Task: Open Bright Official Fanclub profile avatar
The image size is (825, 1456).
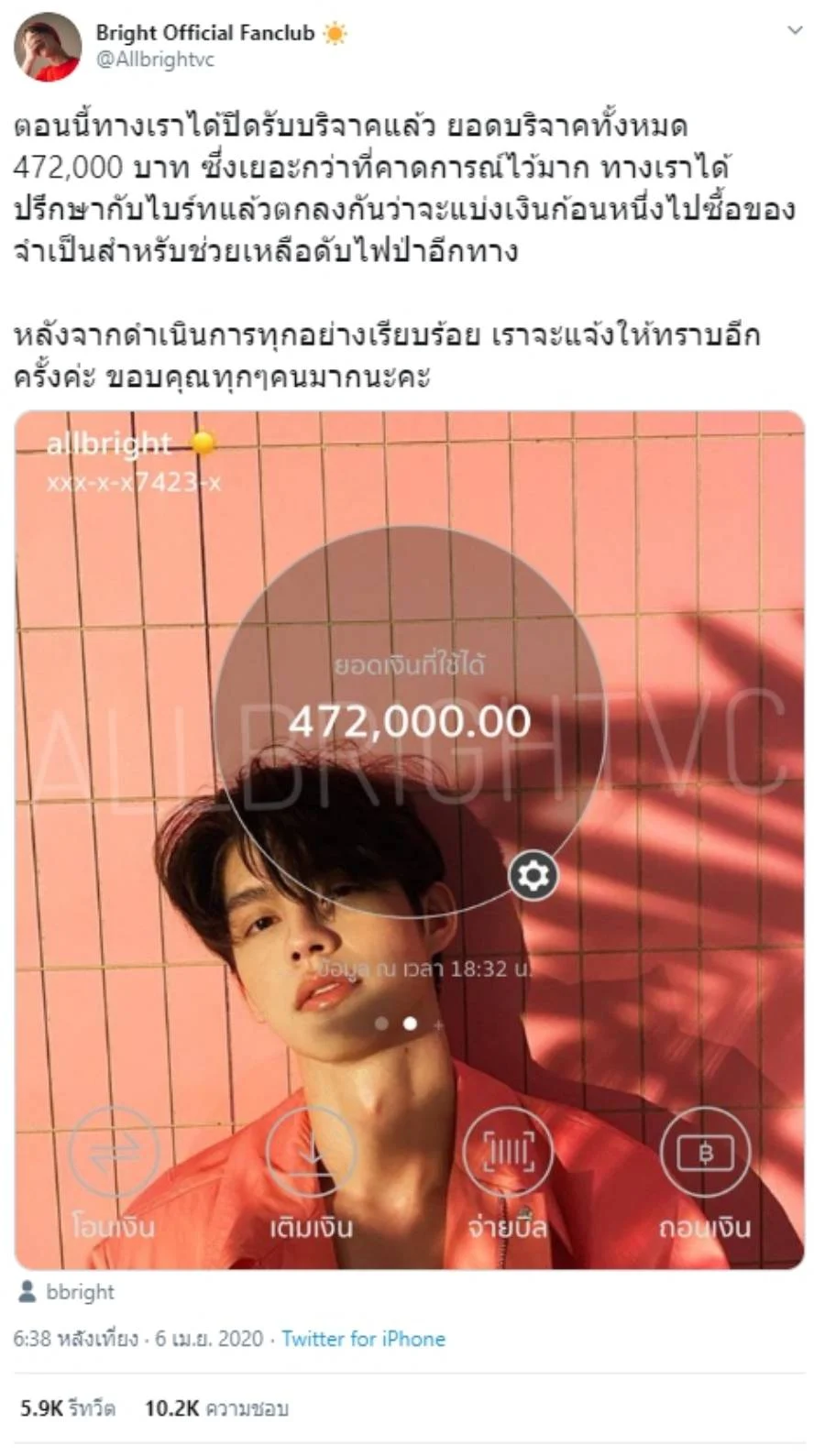Action: click(47, 47)
